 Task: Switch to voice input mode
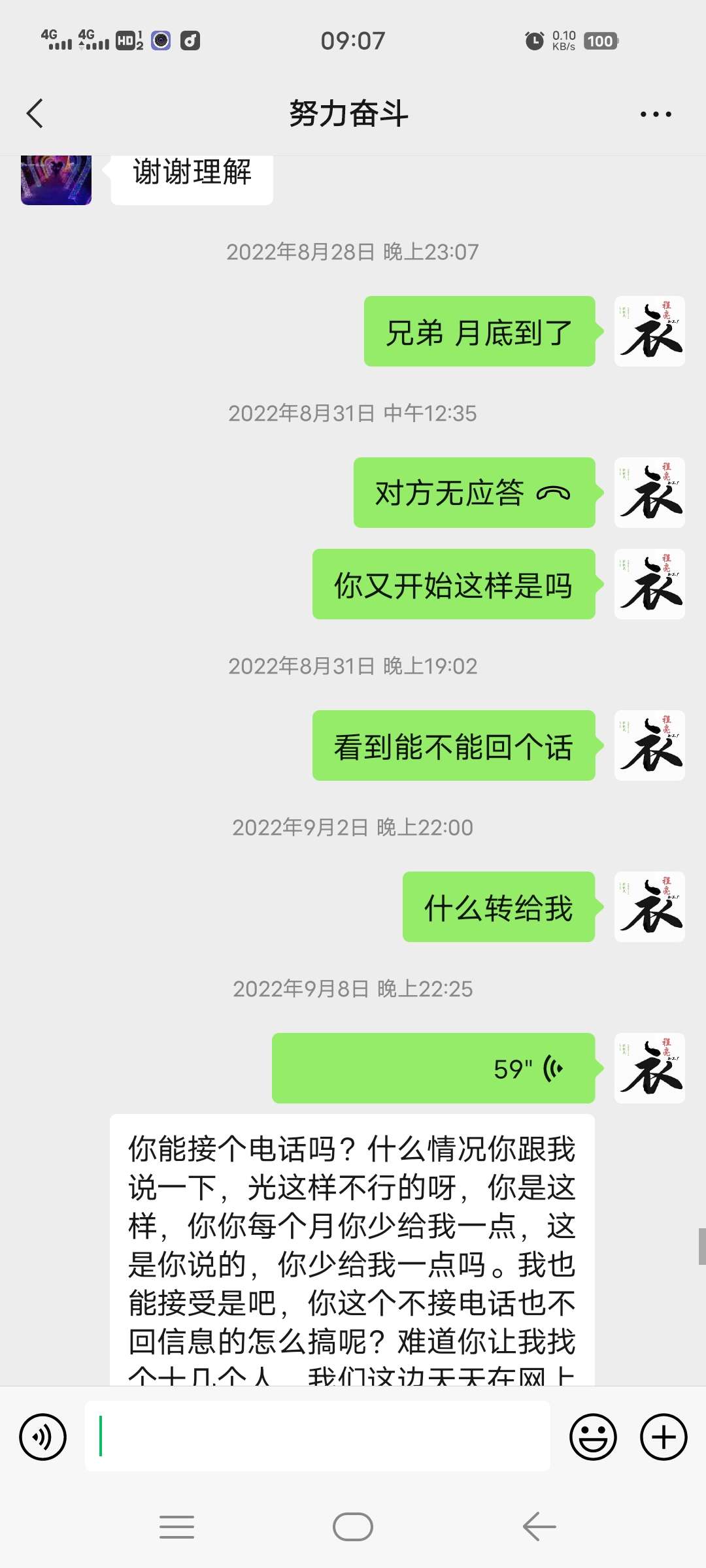pos(43,1437)
